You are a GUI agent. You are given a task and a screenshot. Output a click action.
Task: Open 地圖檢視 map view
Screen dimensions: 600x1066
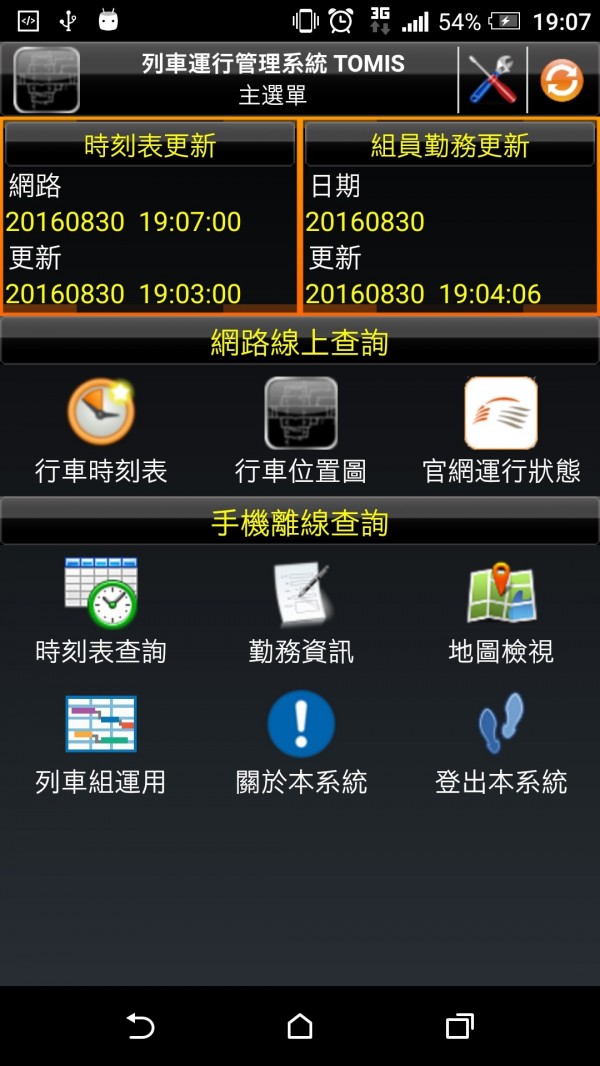tap(501, 610)
